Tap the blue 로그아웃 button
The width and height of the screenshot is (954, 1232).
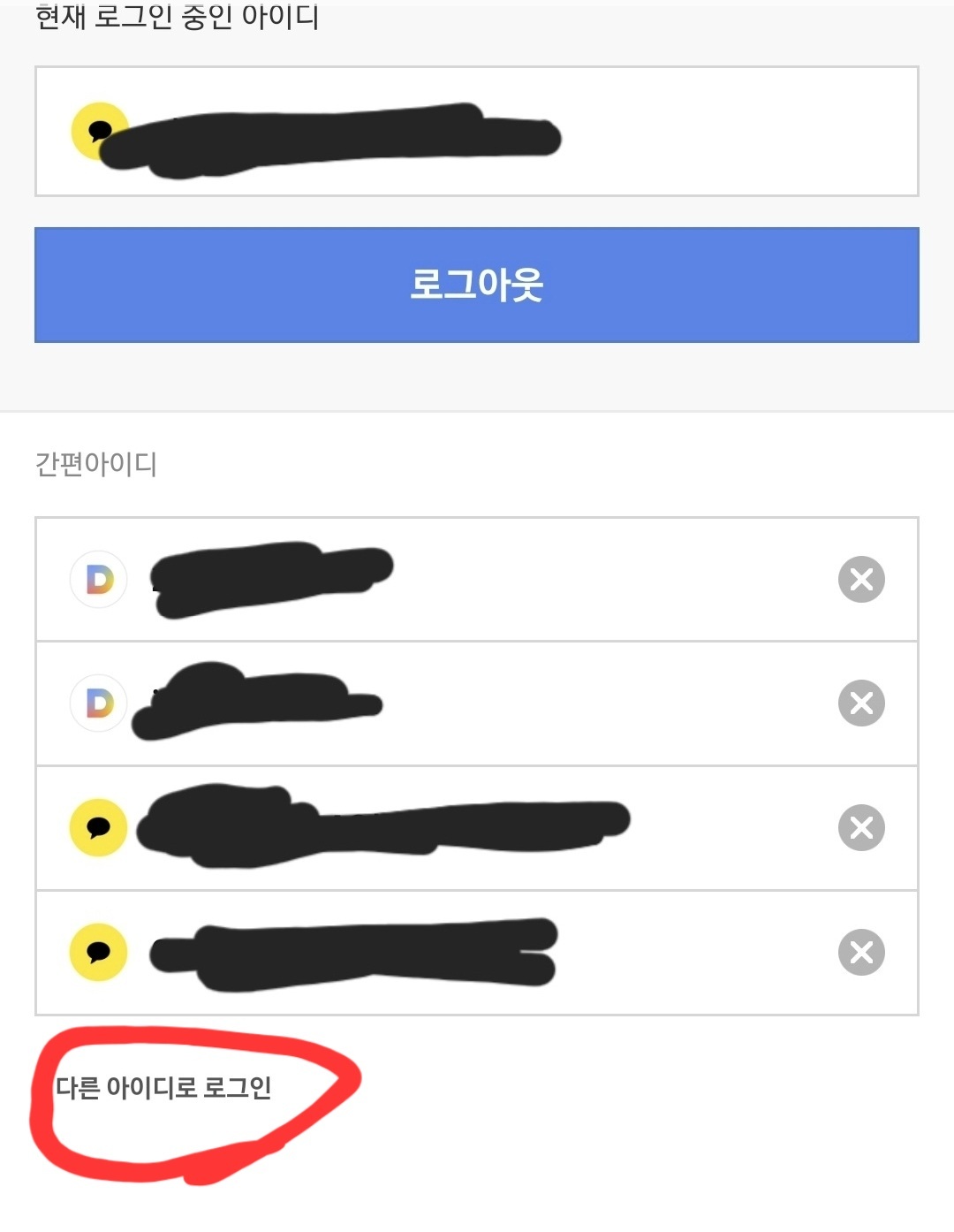click(476, 285)
